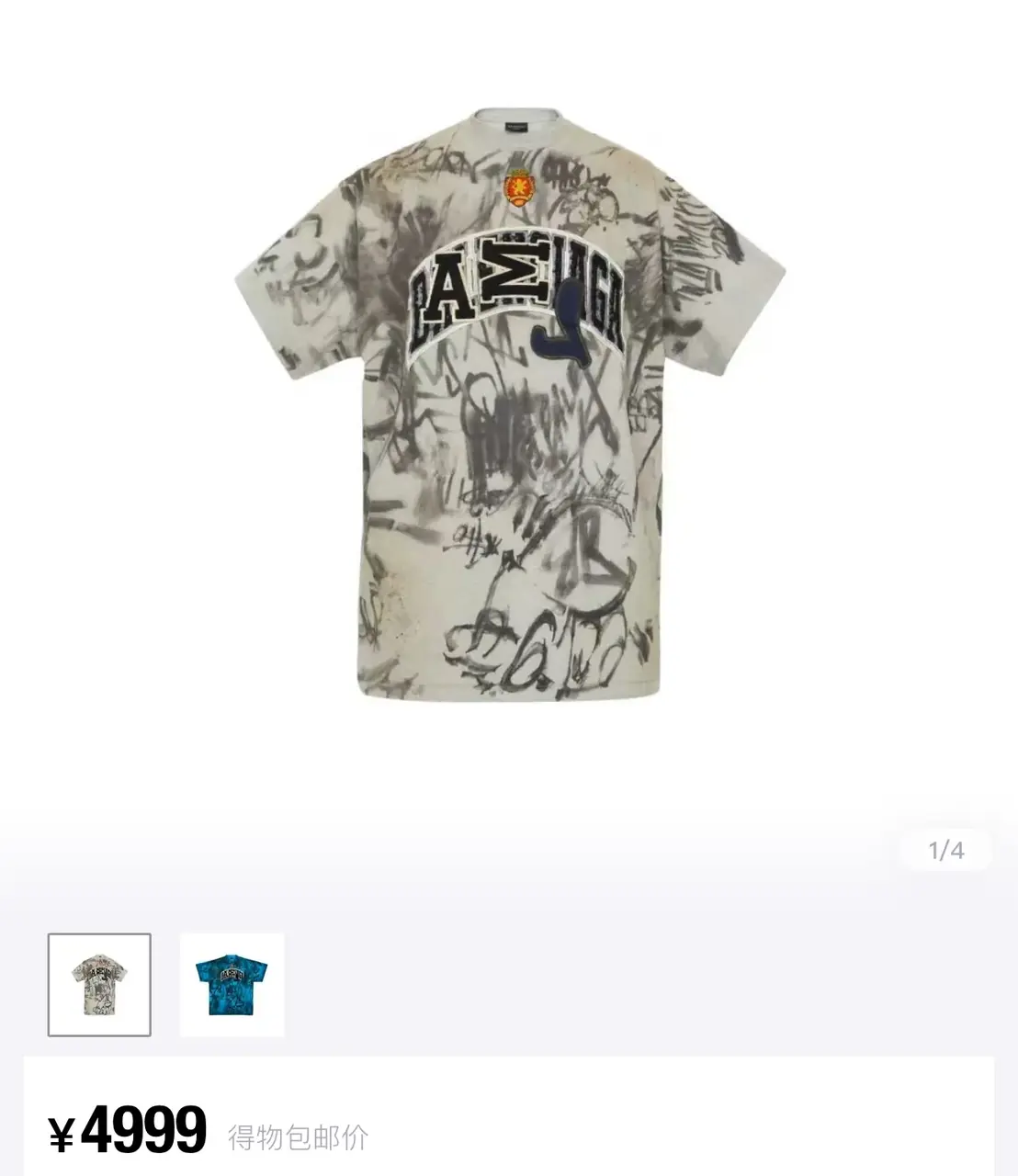Select the gray graffiti T-shirt thumbnail
This screenshot has height=1176, width=1018.
click(x=99, y=985)
